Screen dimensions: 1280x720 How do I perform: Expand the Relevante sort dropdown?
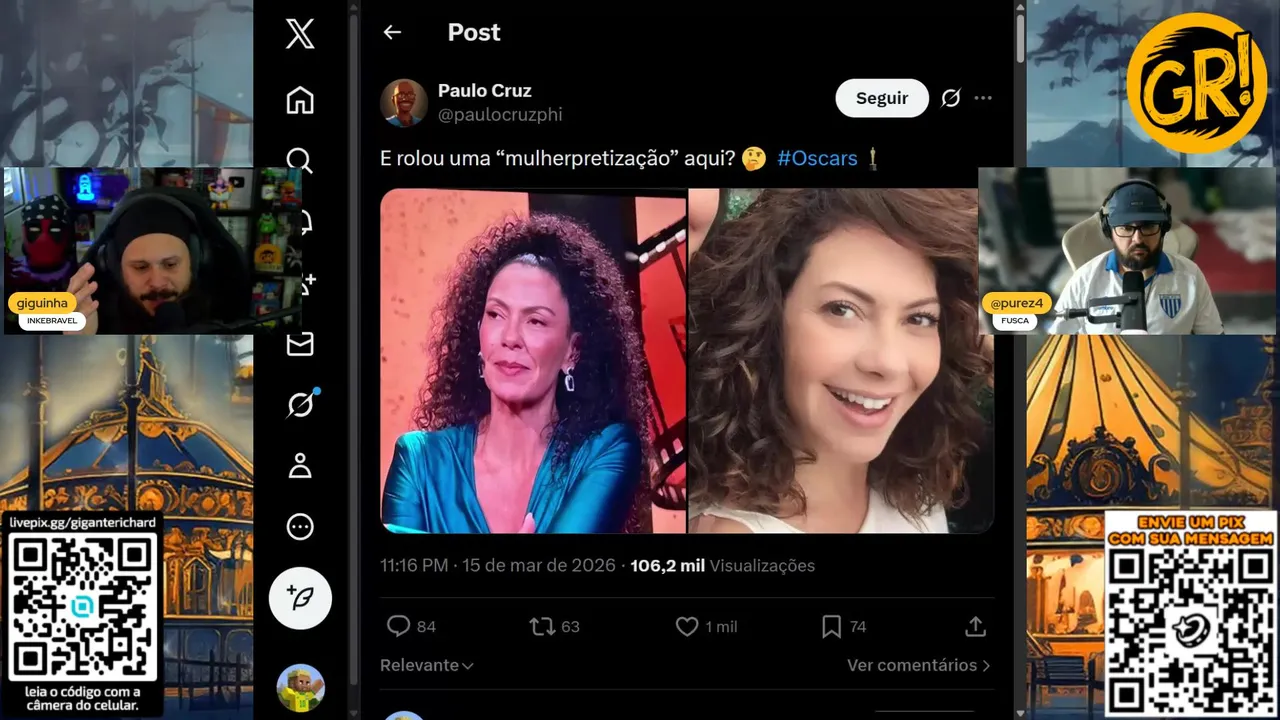[x=427, y=665]
